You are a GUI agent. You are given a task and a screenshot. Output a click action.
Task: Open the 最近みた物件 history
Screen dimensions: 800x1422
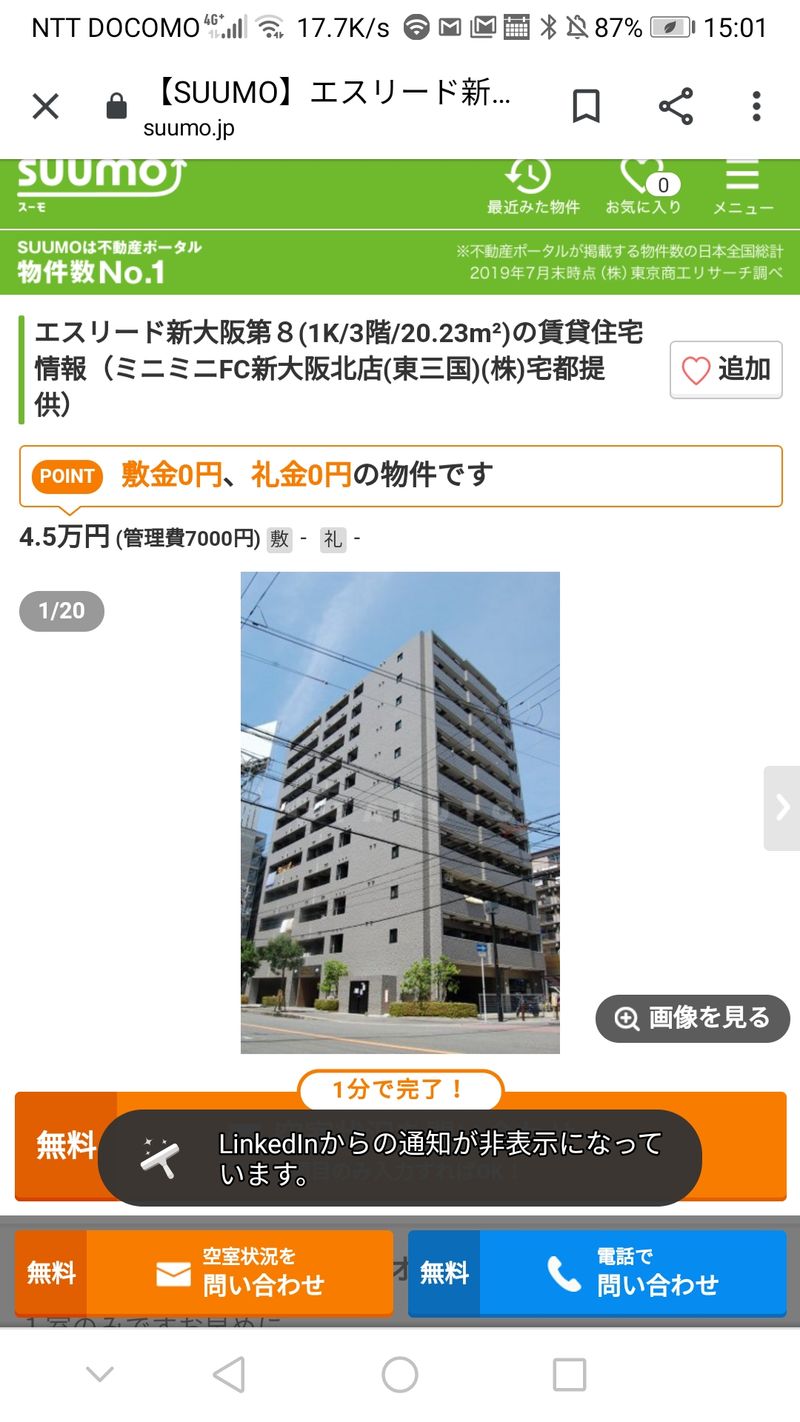tap(532, 186)
